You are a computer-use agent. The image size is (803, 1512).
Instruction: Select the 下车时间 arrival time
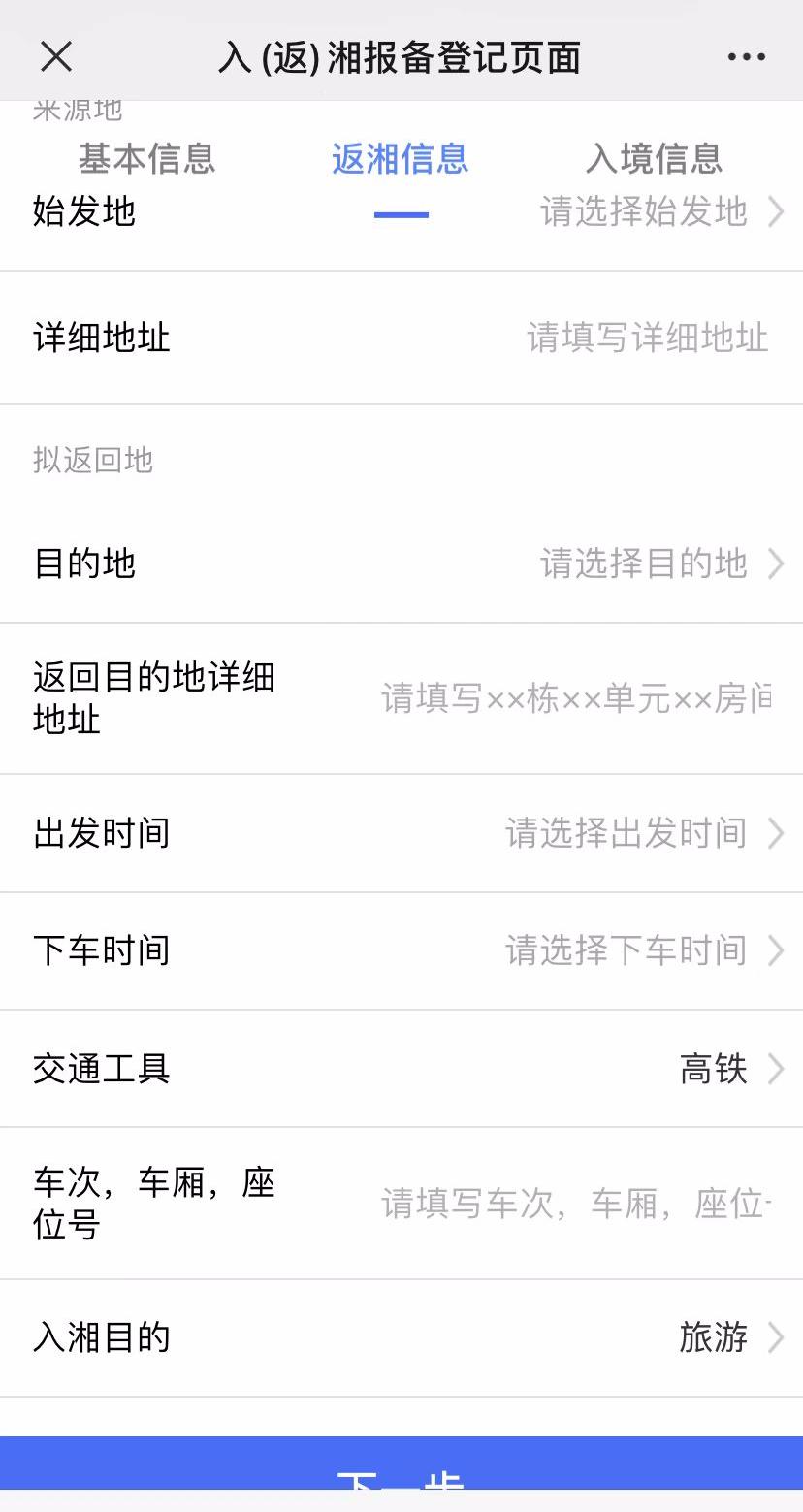coord(401,950)
